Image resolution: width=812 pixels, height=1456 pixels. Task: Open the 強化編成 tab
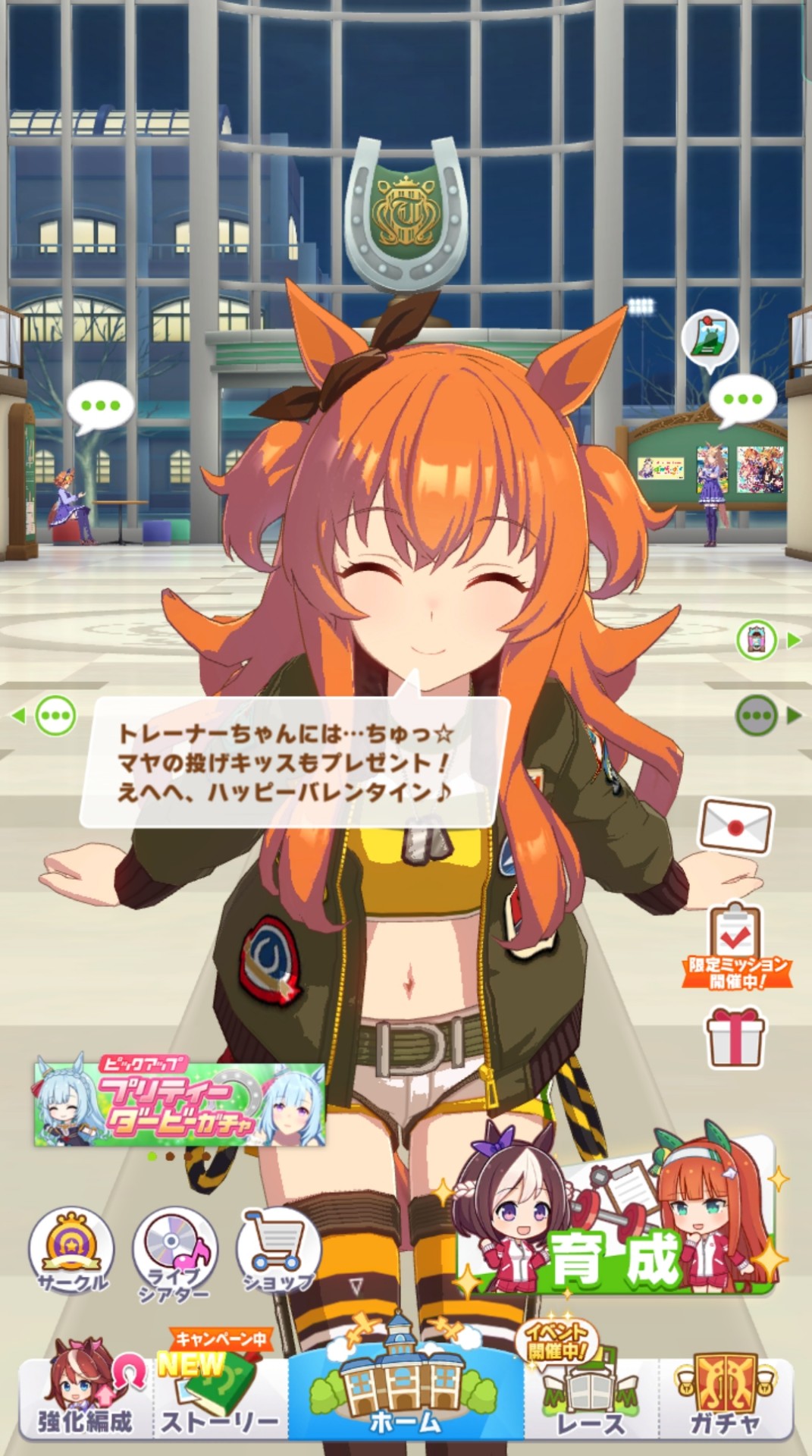tap(86, 1397)
